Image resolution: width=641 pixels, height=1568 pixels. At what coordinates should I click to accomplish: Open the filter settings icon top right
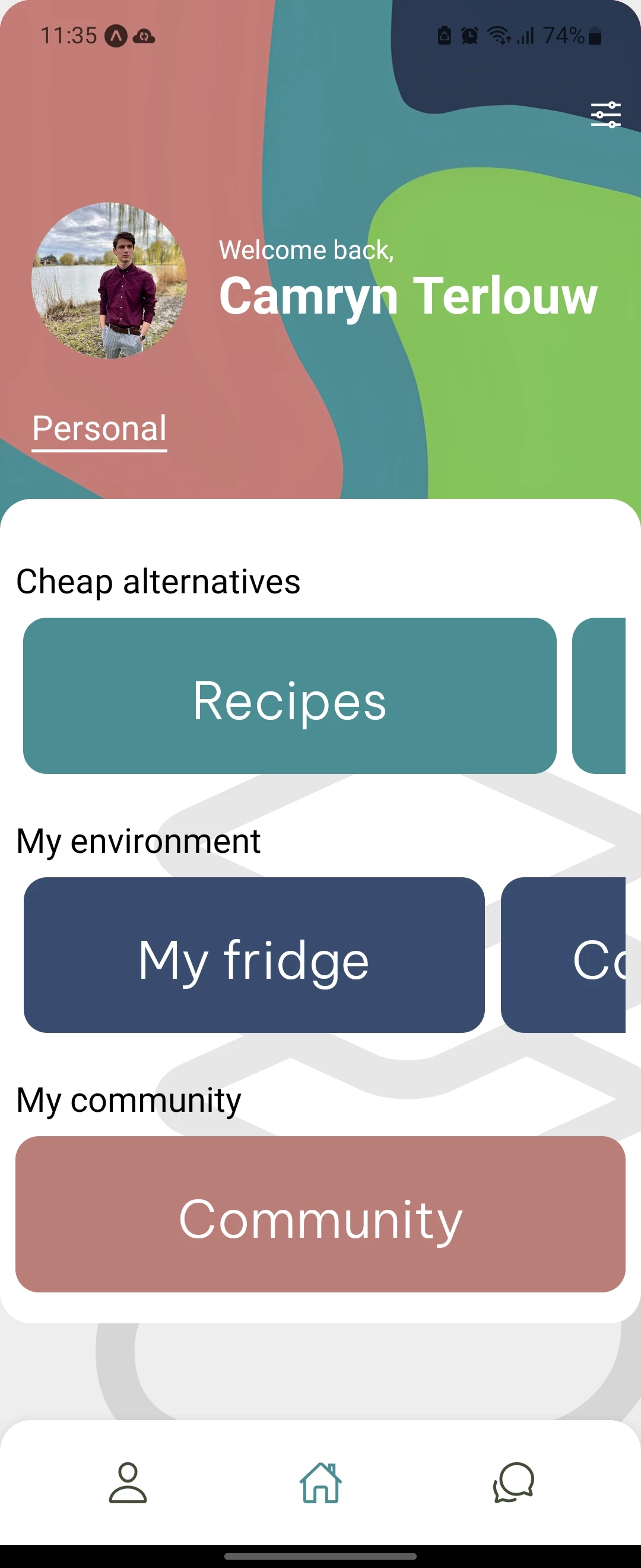(x=606, y=115)
